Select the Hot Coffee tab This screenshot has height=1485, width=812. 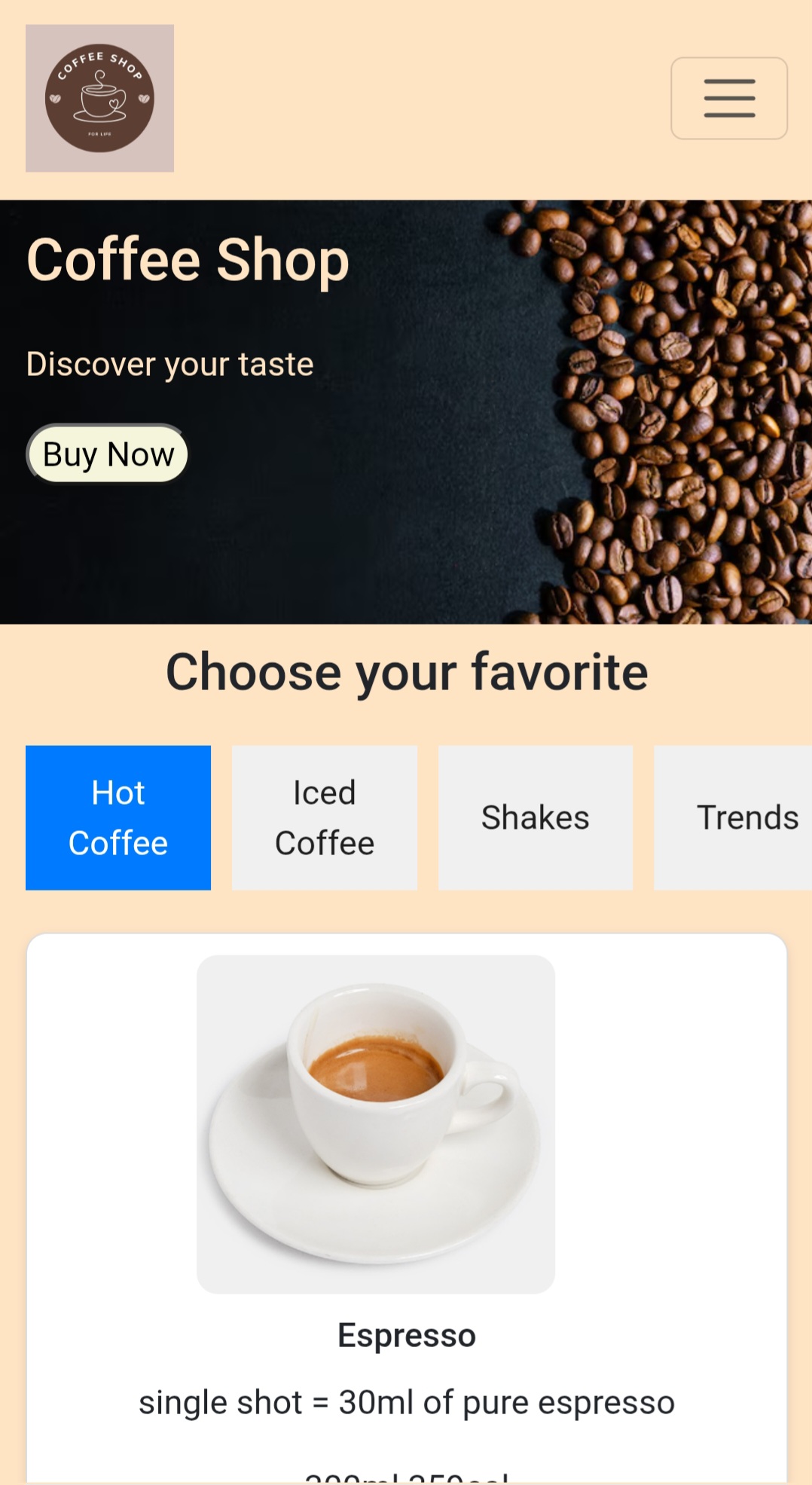pos(118,817)
